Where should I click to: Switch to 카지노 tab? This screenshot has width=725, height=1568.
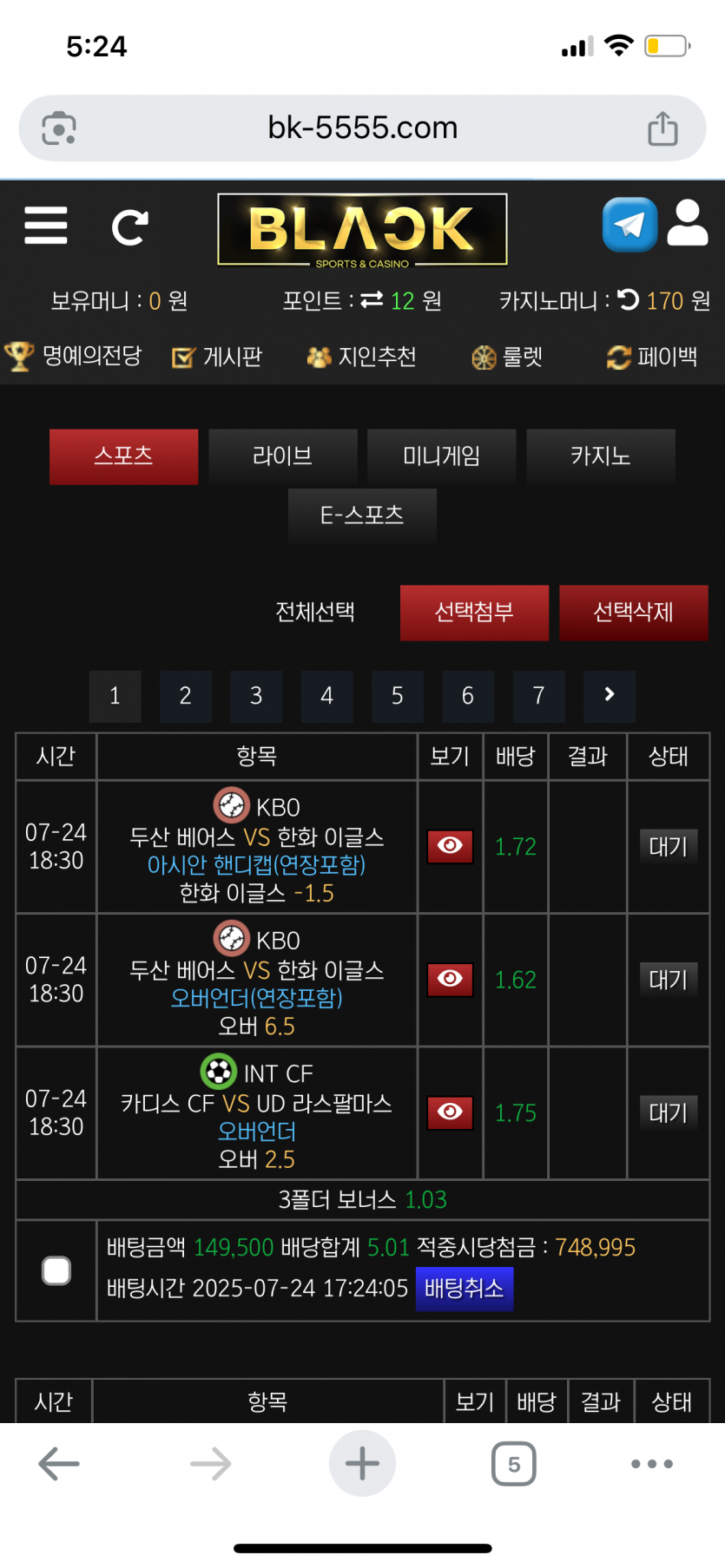pyautogui.click(x=600, y=456)
